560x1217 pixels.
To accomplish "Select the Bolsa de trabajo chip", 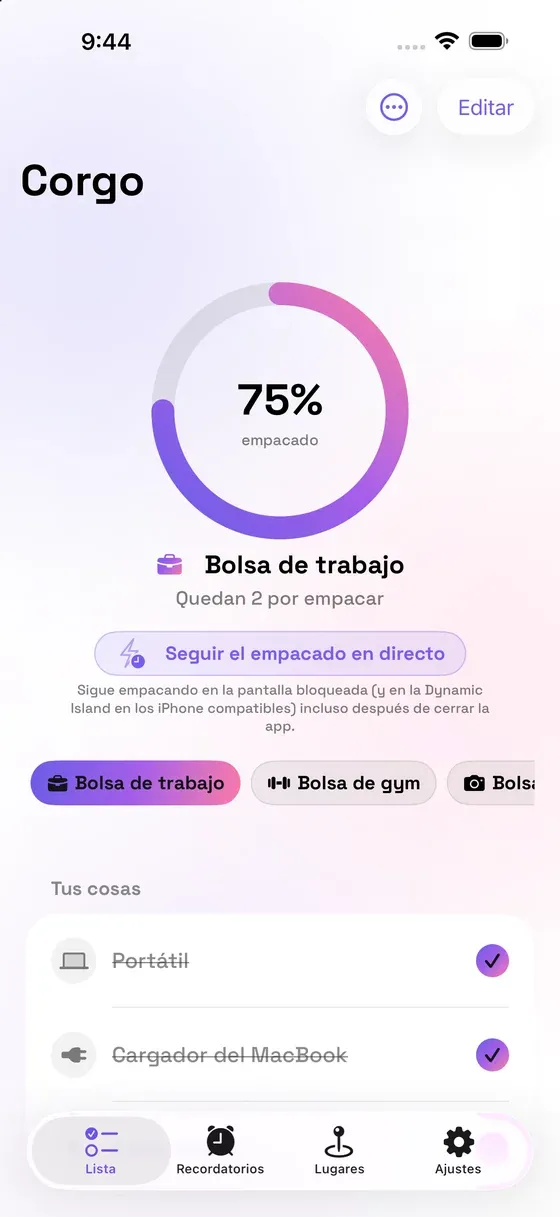I will pos(136,783).
